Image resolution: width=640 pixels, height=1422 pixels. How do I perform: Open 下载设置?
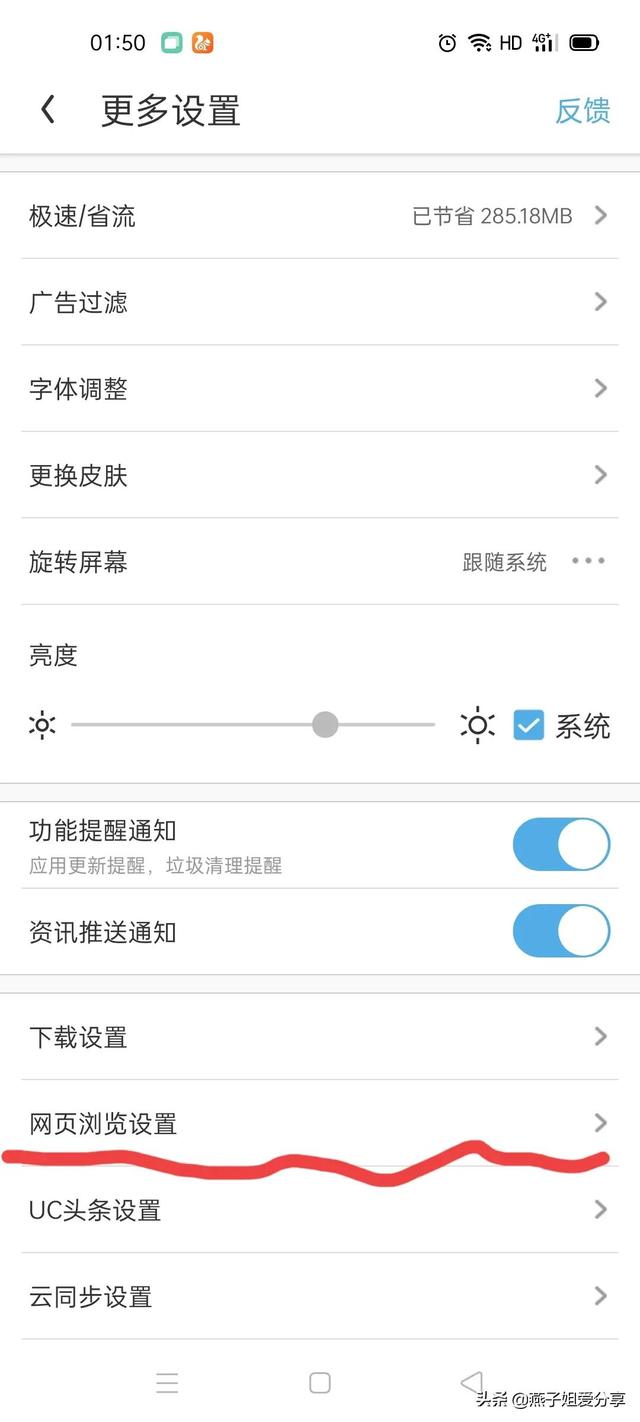point(320,1037)
